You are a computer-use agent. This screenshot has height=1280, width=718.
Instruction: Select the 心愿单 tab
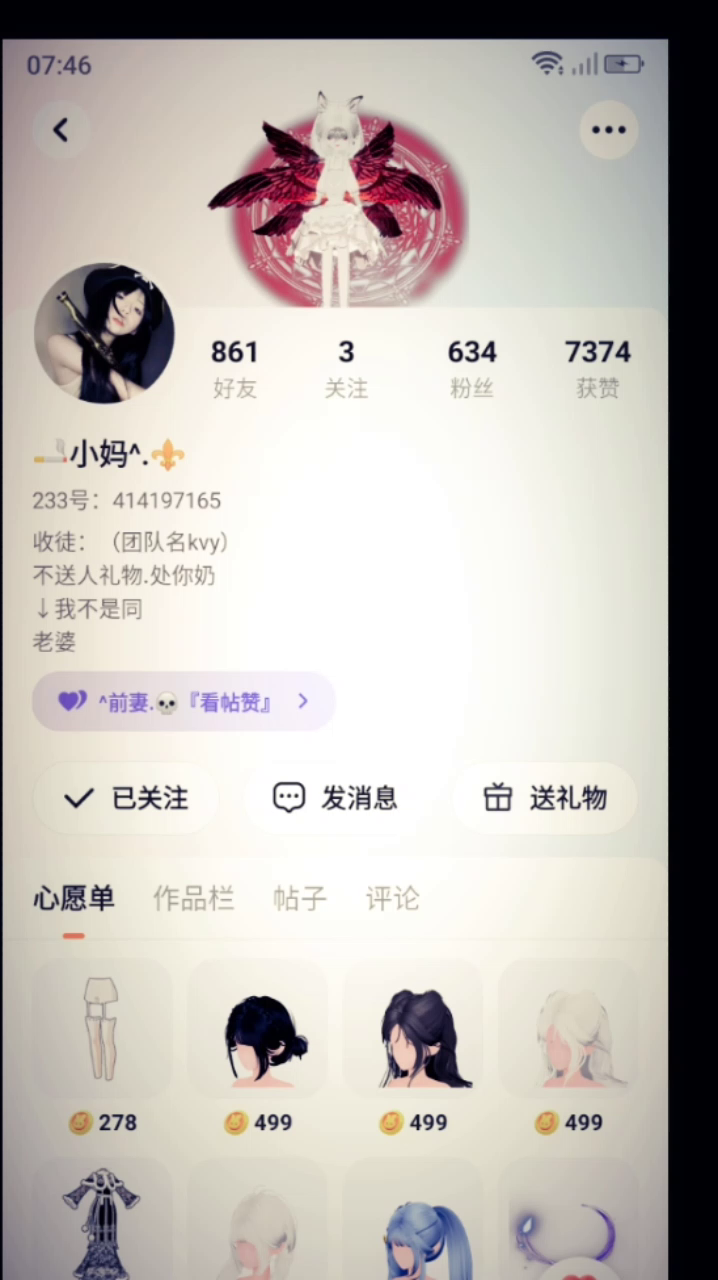(74, 899)
